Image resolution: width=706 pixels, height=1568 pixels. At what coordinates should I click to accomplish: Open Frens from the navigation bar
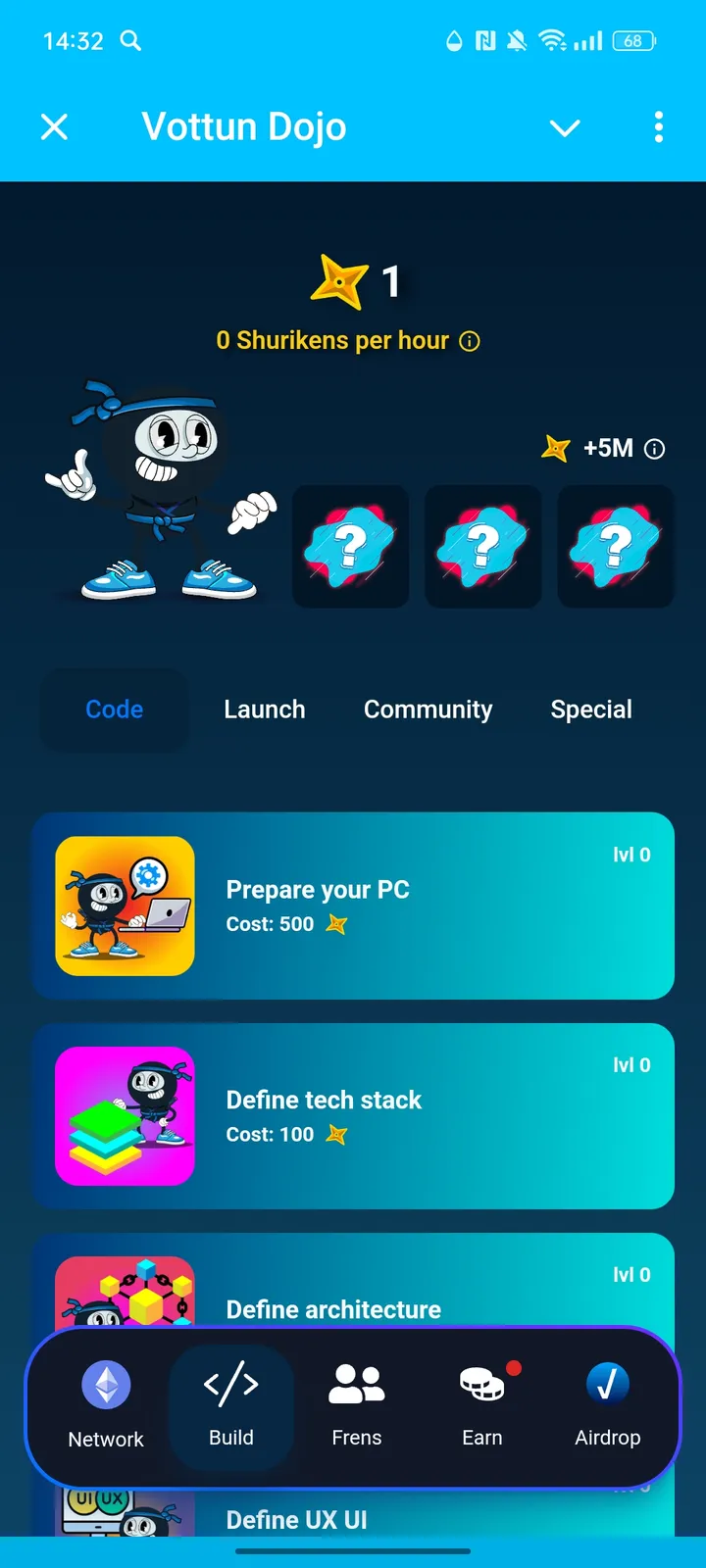pos(356,1406)
